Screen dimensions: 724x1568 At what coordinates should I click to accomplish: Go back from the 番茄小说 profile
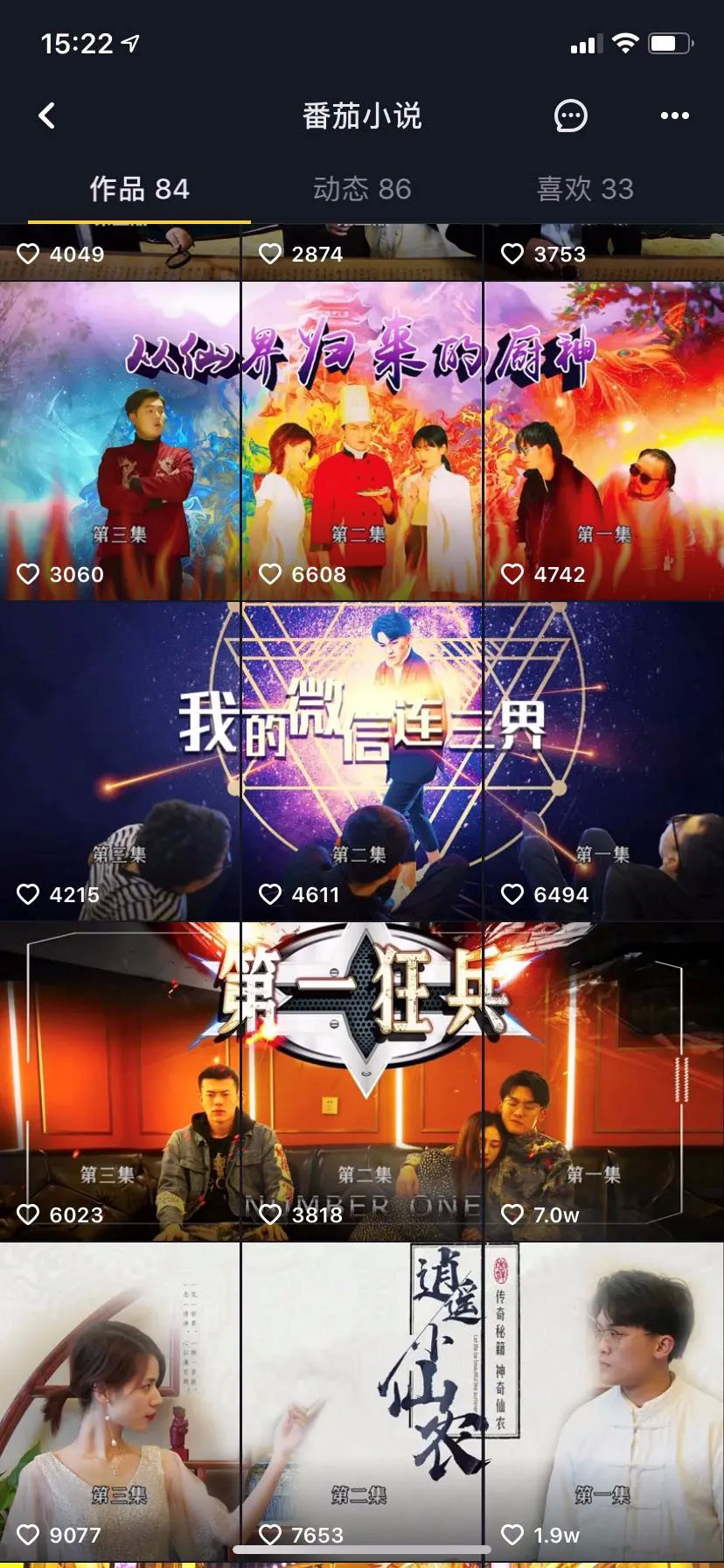[x=47, y=115]
